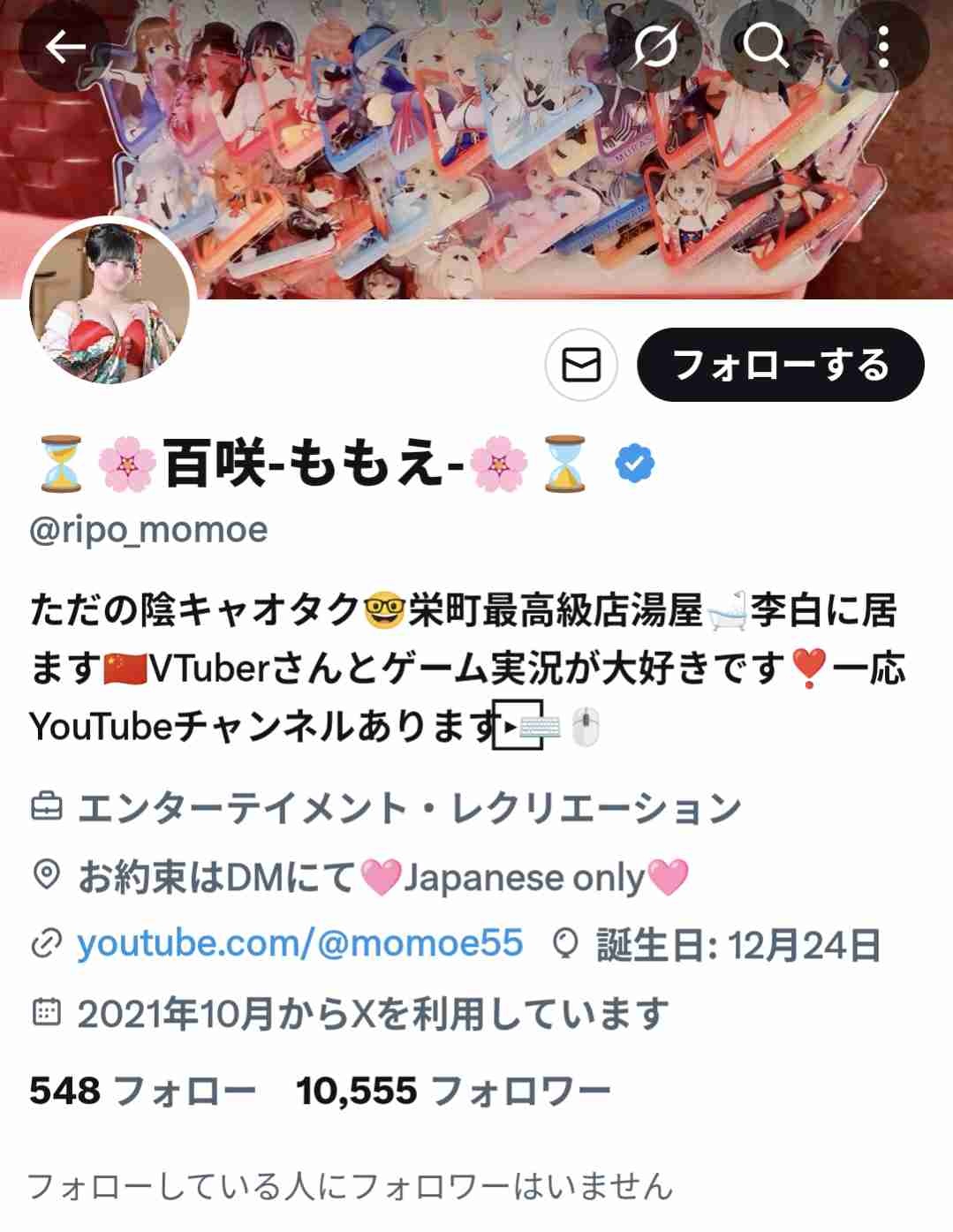View the 10,555 フォロワー list

pos(453,1092)
